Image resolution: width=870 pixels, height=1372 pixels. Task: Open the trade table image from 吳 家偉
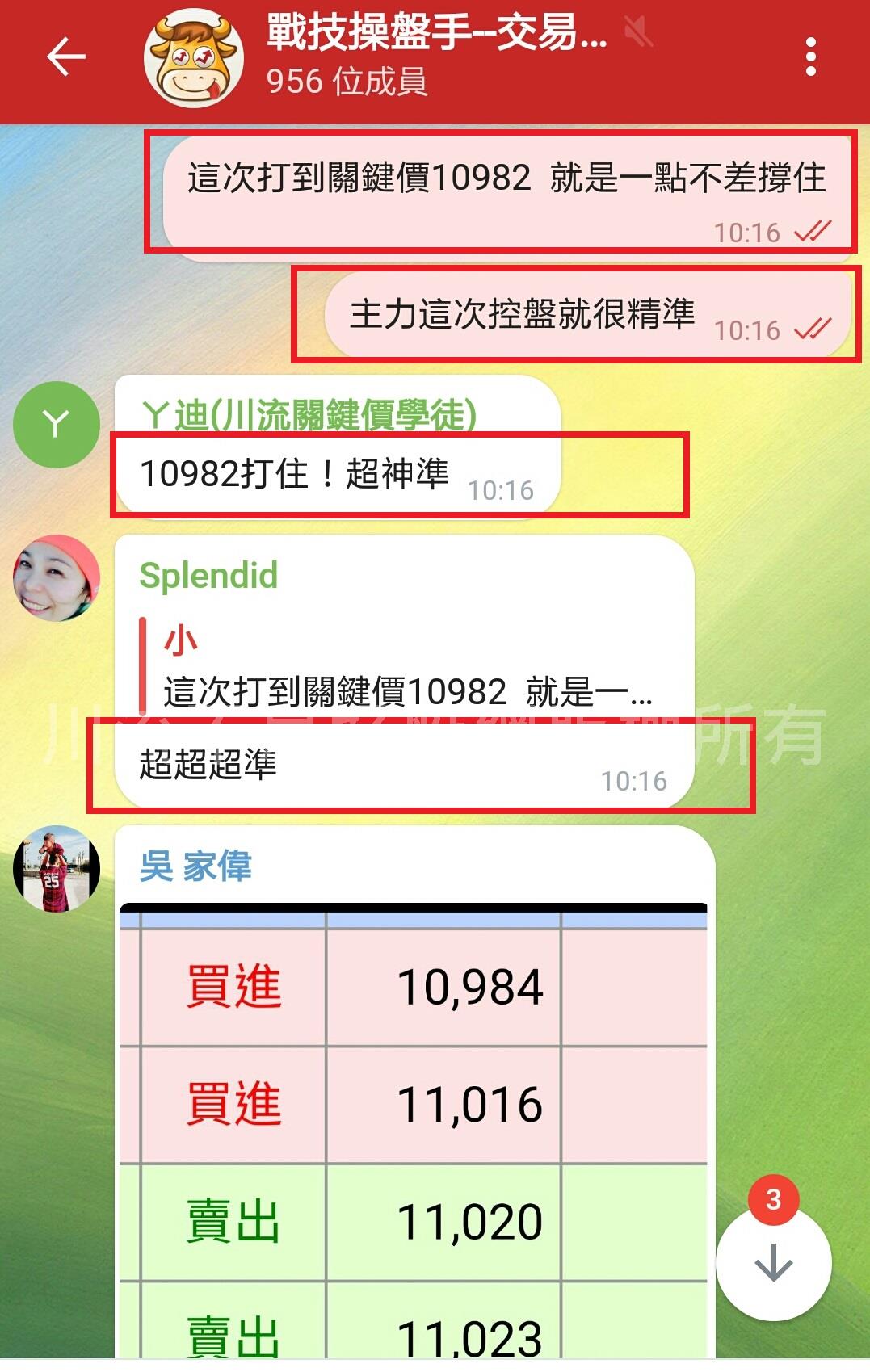click(x=414, y=1131)
